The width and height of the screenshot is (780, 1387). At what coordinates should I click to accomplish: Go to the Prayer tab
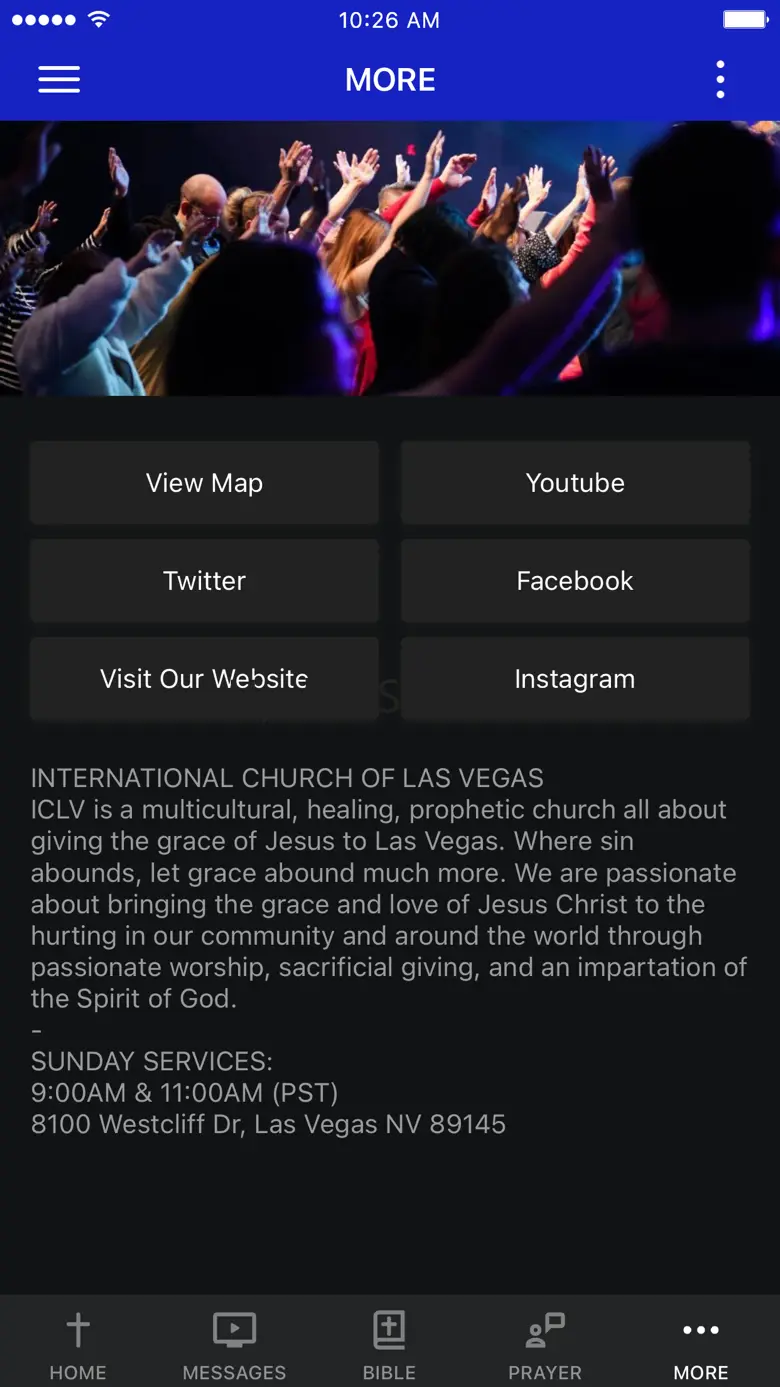point(545,1345)
